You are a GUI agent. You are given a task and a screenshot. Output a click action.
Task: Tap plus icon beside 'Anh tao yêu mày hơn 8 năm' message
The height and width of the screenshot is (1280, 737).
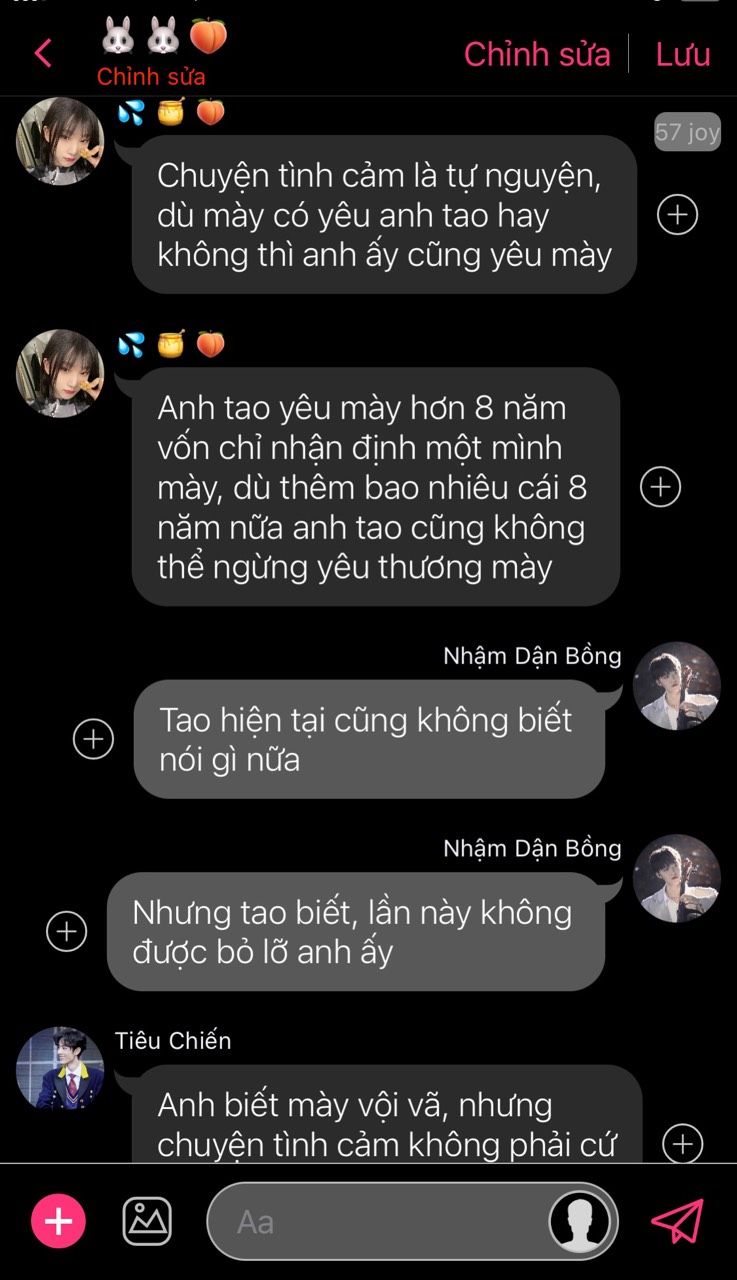tap(660, 486)
